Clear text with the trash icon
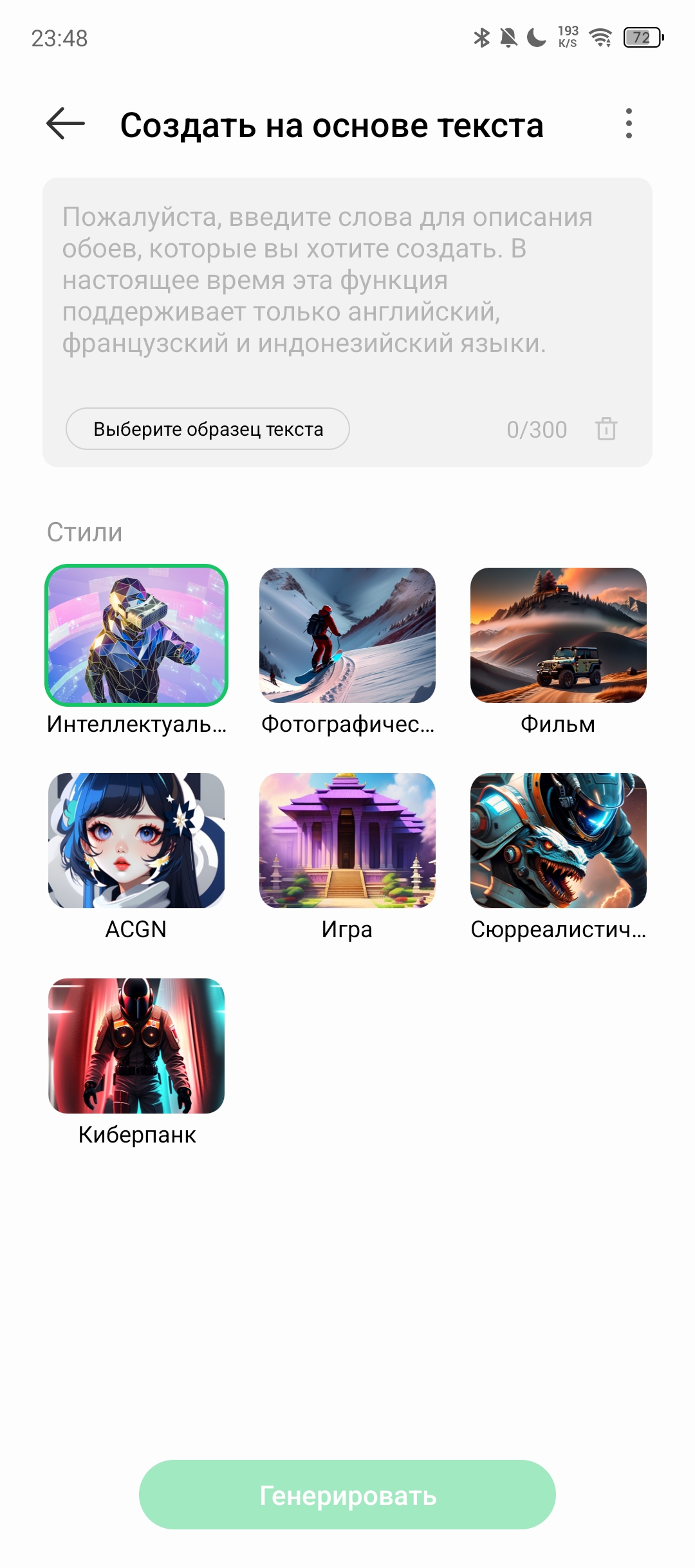The height and width of the screenshot is (1568, 695). (606, 429)
